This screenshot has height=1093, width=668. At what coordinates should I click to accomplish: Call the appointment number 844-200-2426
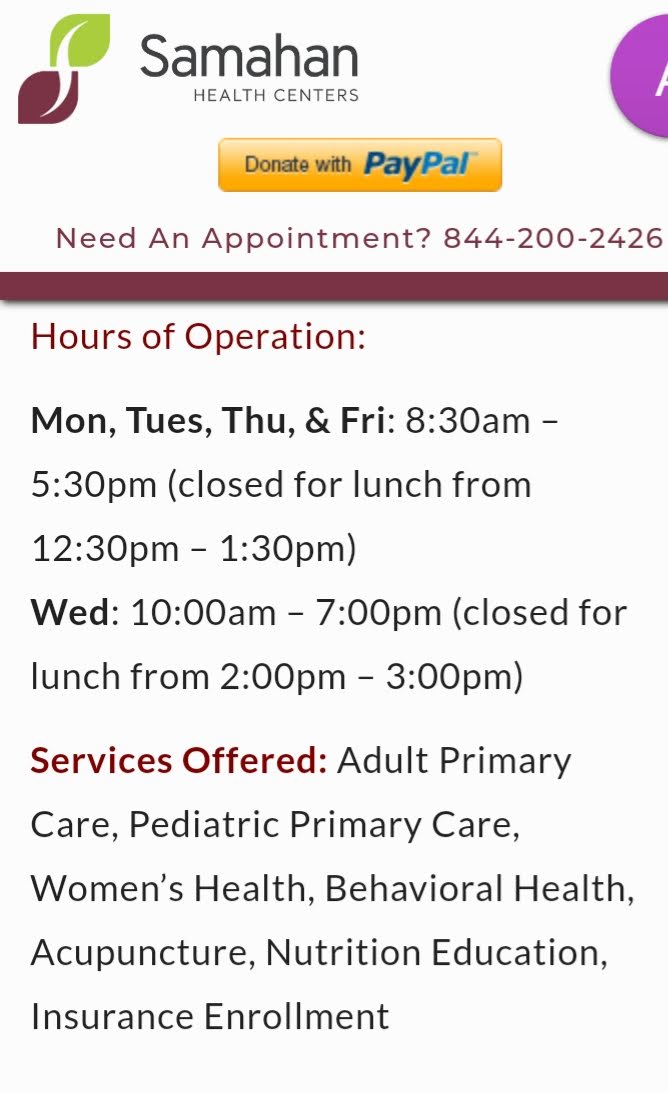pos(553,239)
